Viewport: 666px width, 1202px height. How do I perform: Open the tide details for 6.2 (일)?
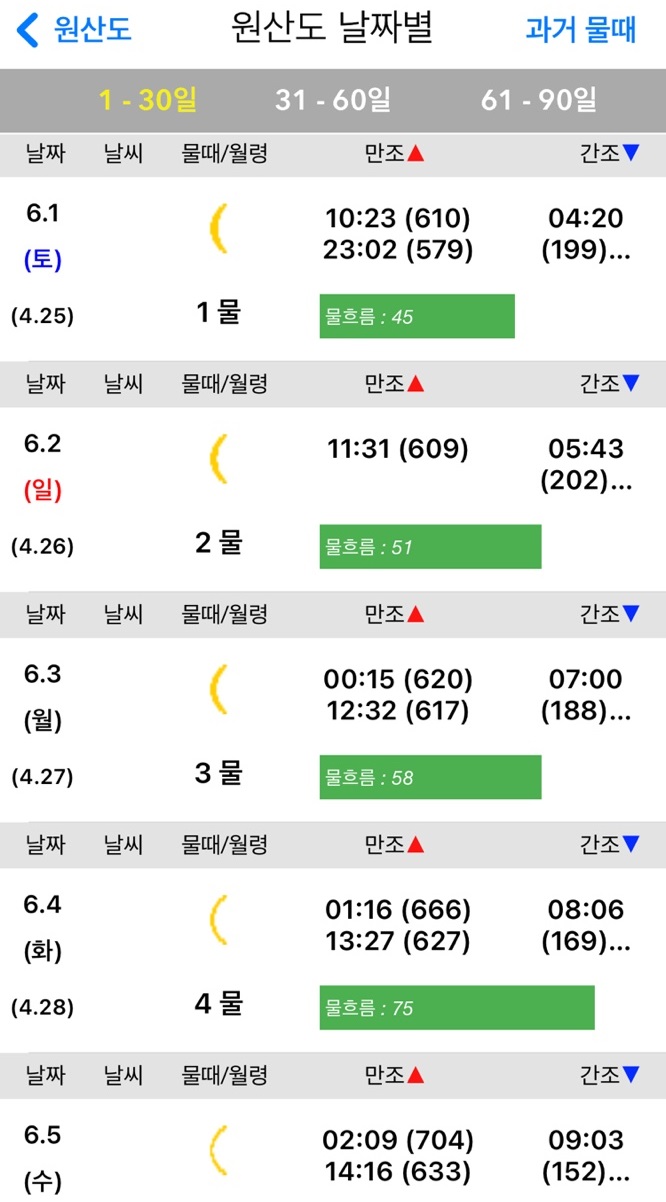tap(333, 499)
